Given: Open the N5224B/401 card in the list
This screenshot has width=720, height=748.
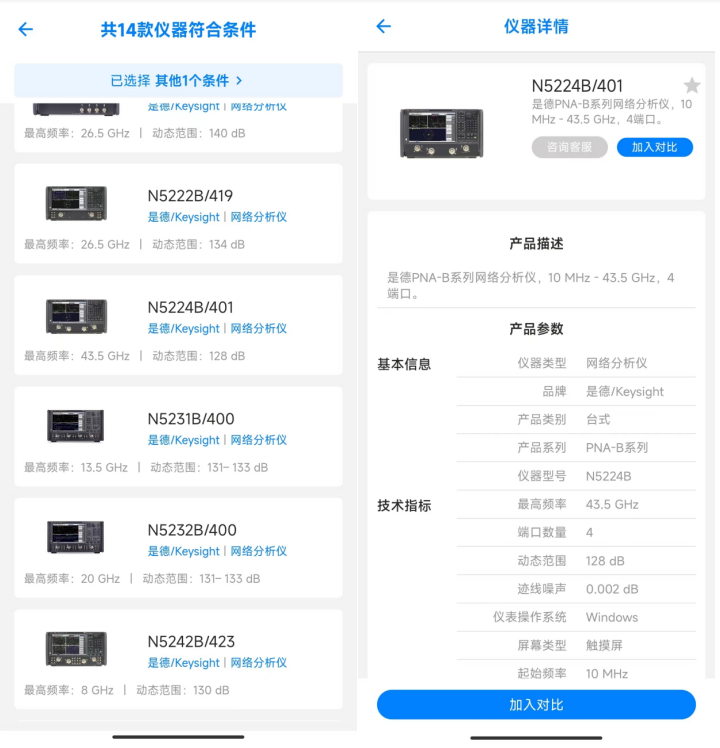Looking at the screenshot, I should tap(178, 325).
